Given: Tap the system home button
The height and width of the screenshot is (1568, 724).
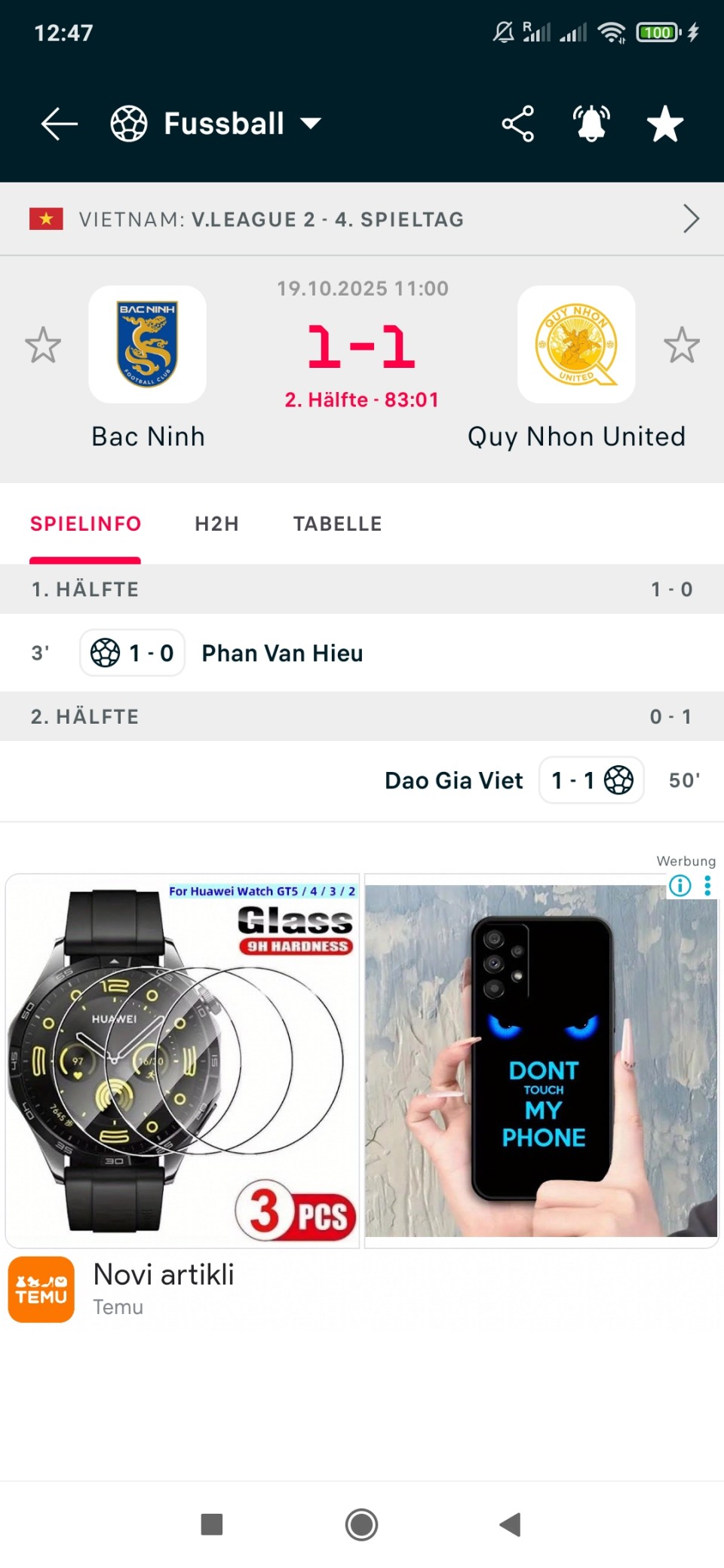Looking at the screenshot, I should (362, 1524).
